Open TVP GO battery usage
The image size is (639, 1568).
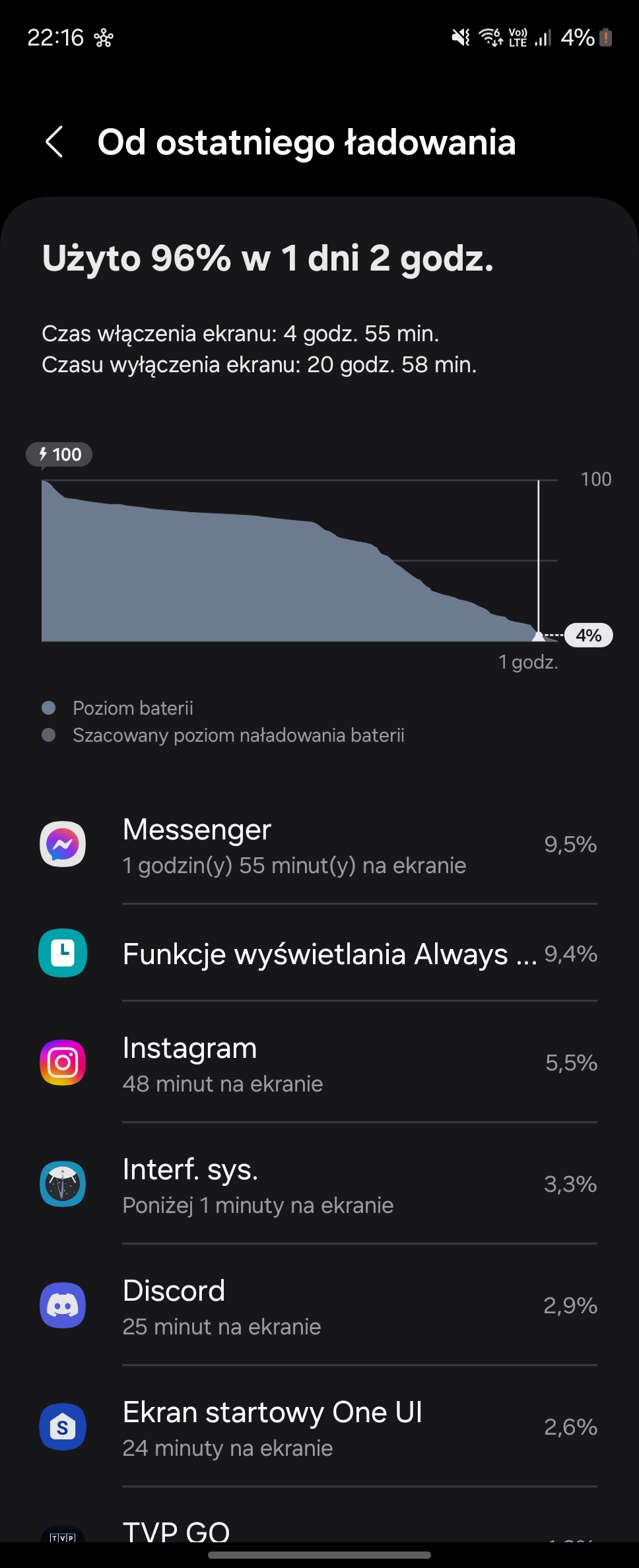pyautogui.click(x=318, y=1530)
